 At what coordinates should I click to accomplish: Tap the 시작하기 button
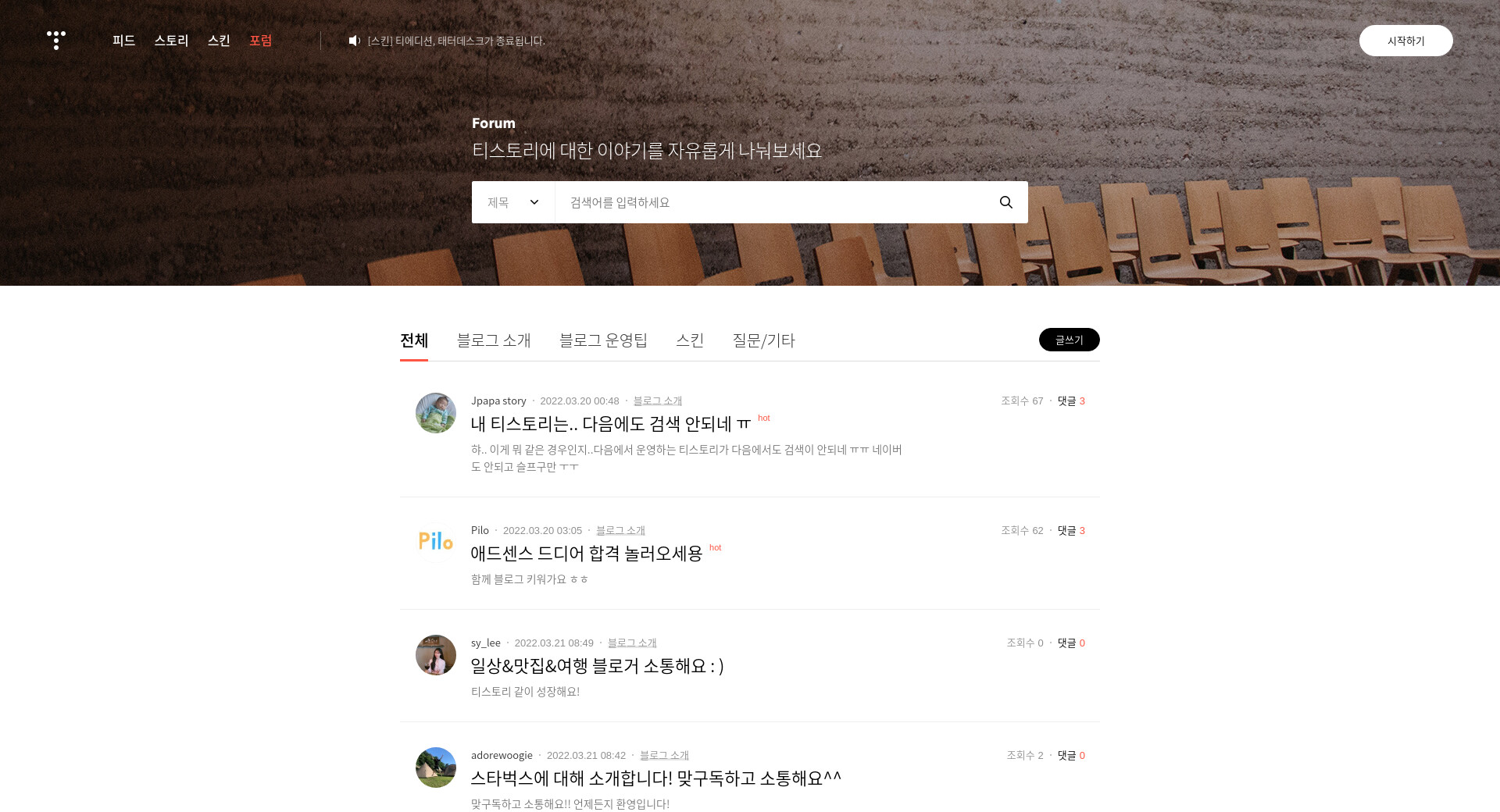1405,41
